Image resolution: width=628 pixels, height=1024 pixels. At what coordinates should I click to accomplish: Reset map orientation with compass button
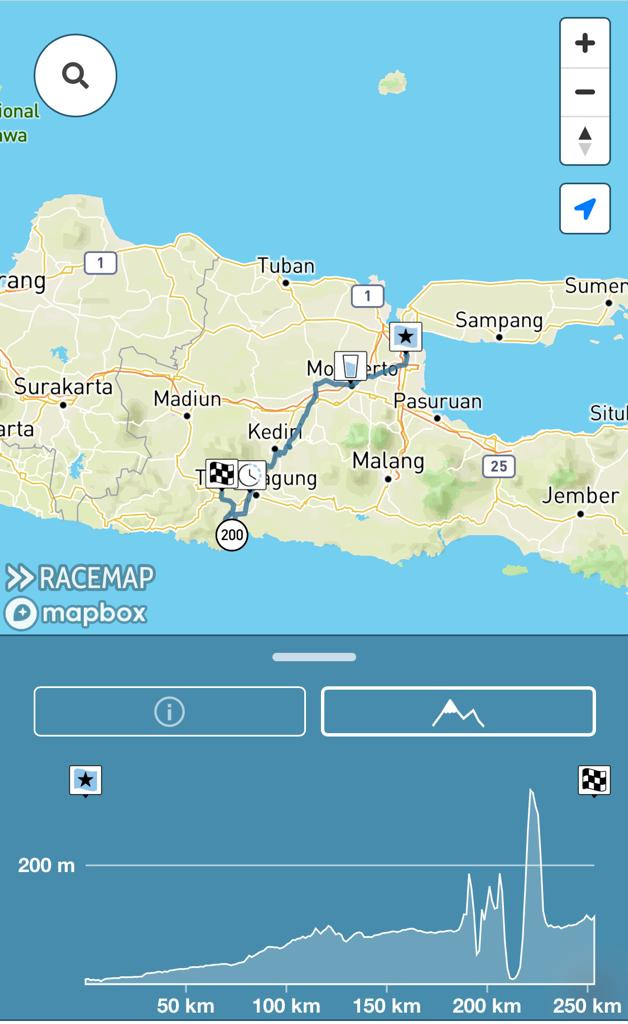coord(585,140)
